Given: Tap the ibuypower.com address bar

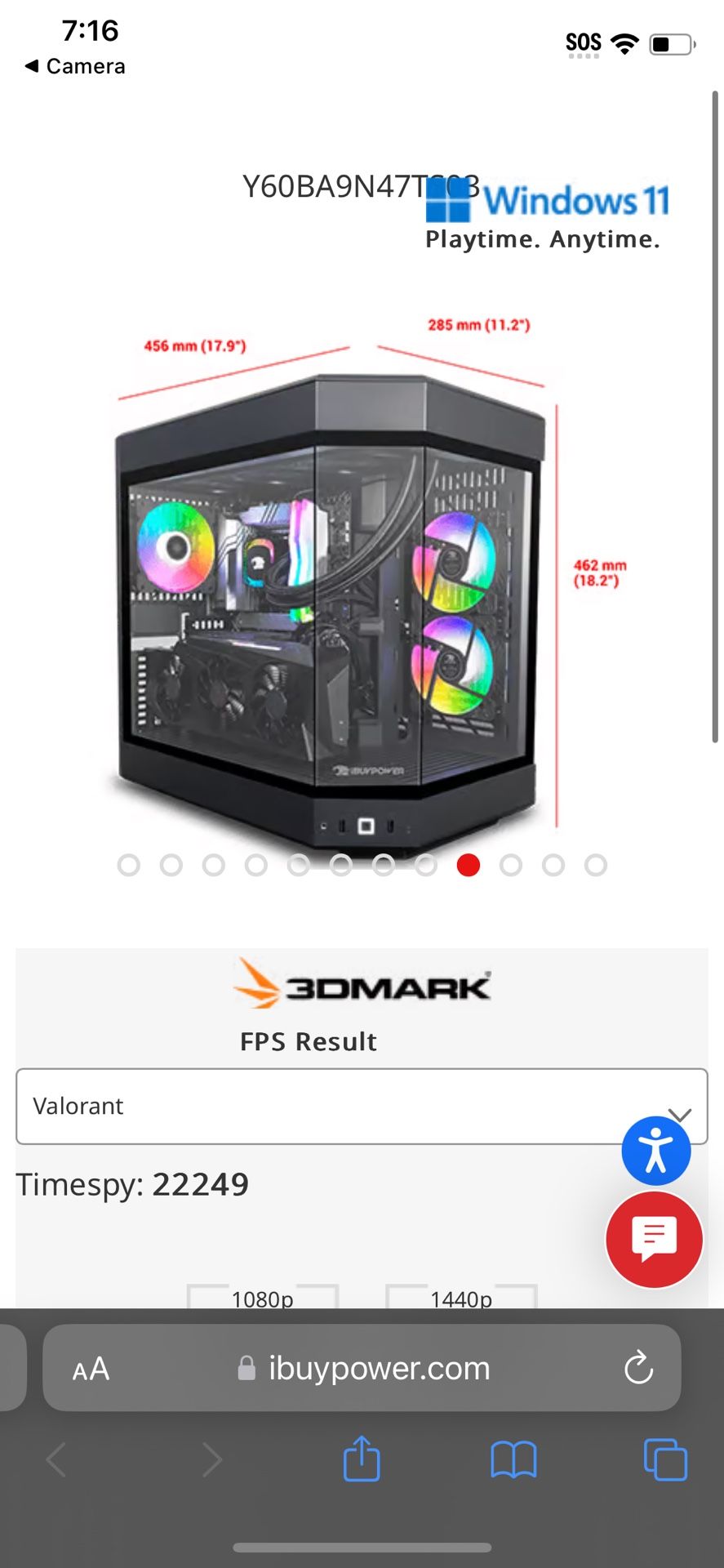Looking at the screenshot, I should point(380,1369).
